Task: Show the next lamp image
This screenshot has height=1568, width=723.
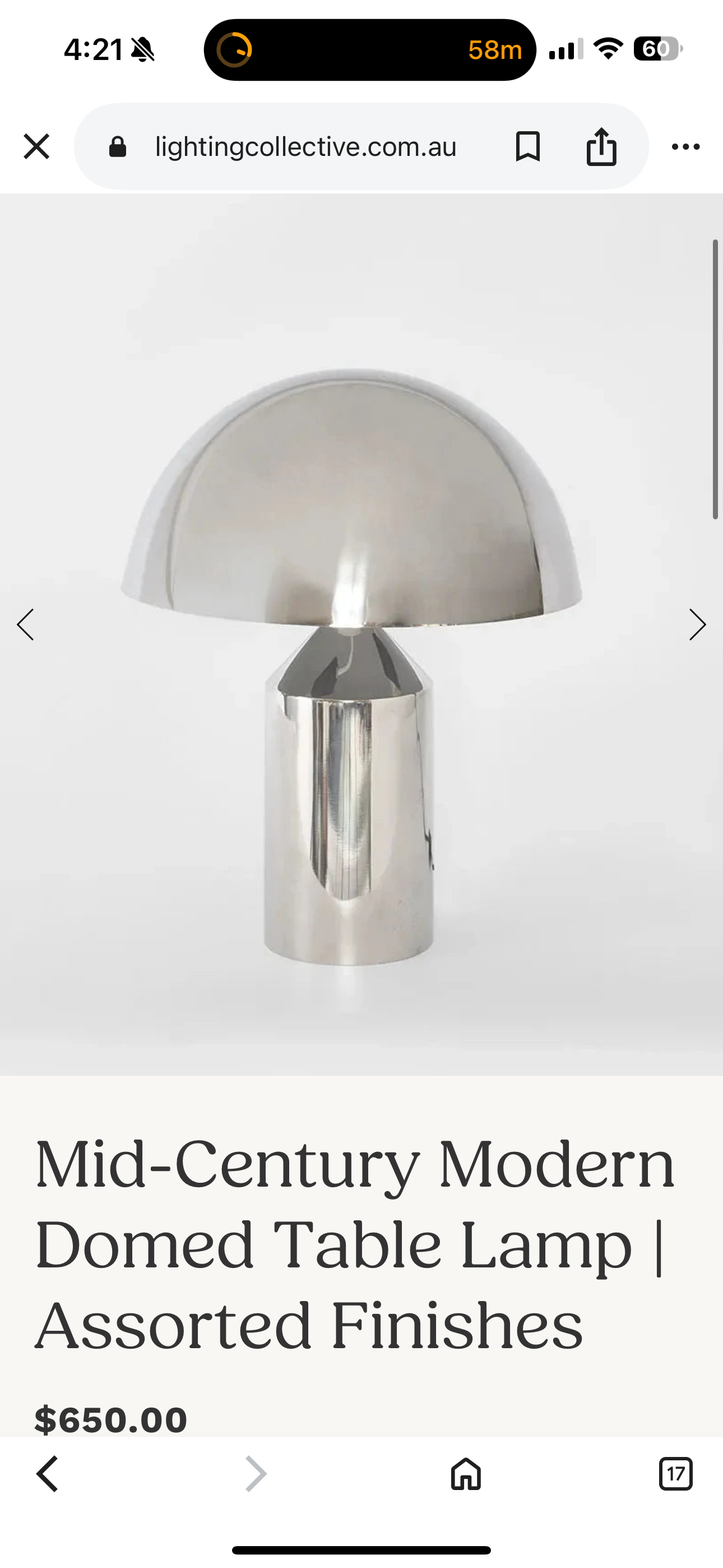Action: pos(697,625)
